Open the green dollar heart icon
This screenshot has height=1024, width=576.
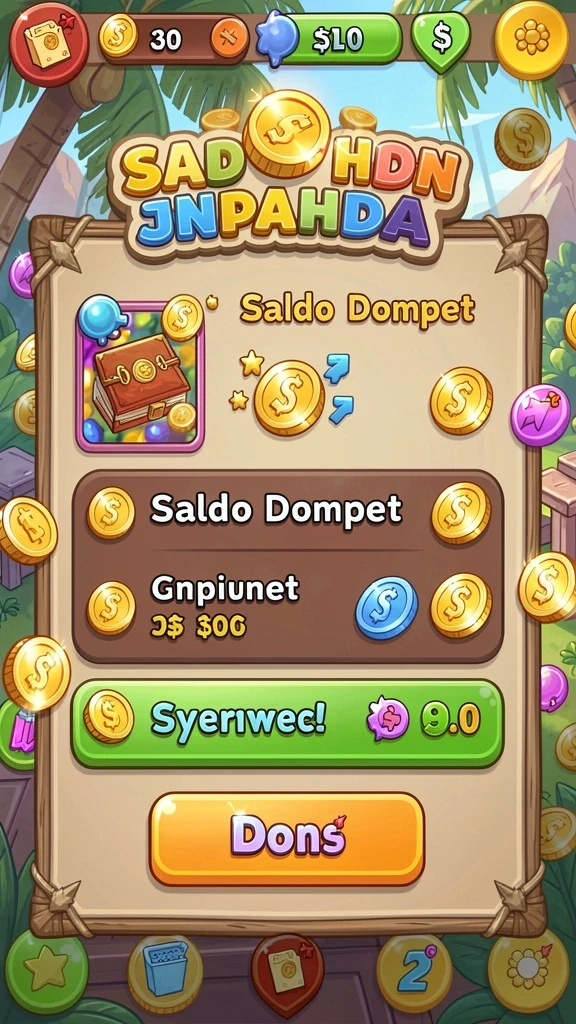point(441,41)
